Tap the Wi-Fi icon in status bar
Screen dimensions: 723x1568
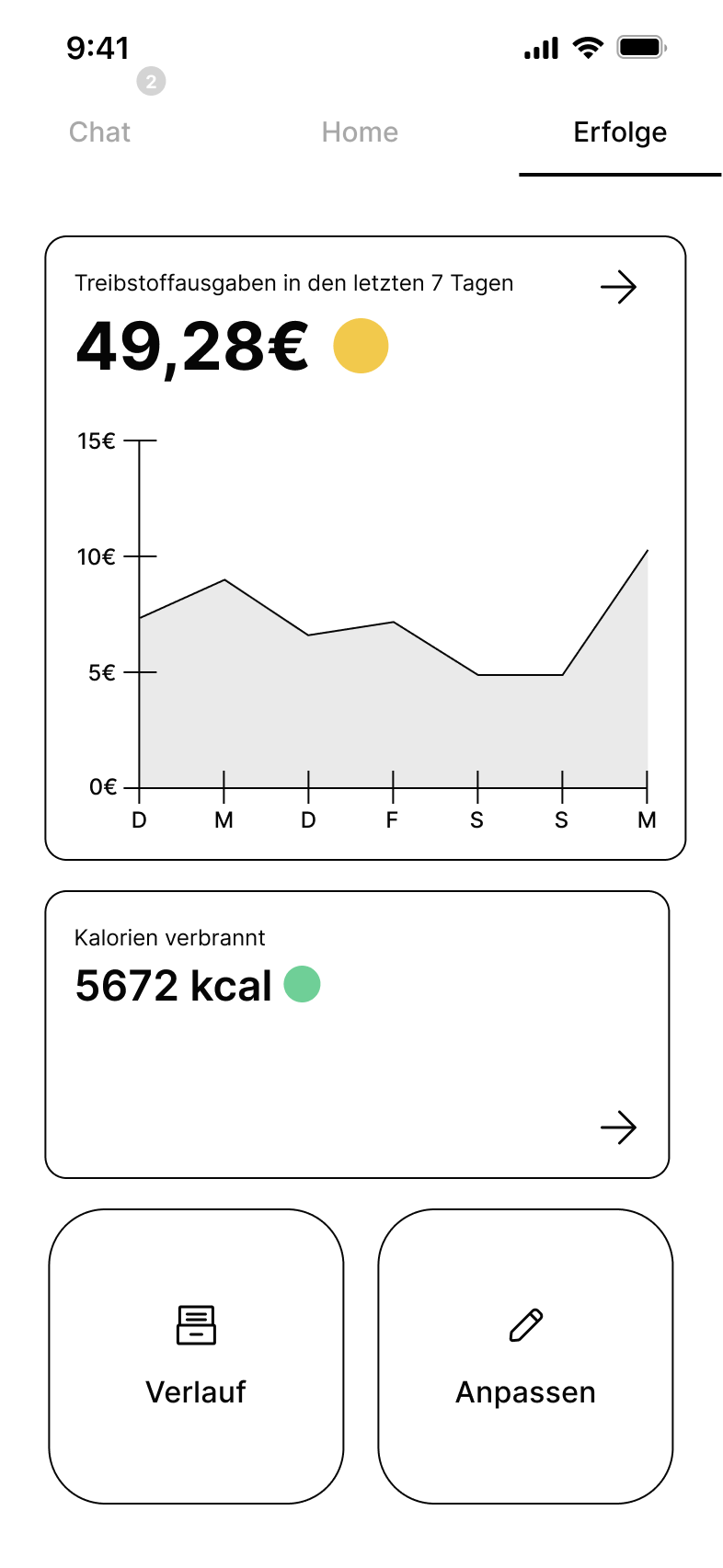pos(586,47)
